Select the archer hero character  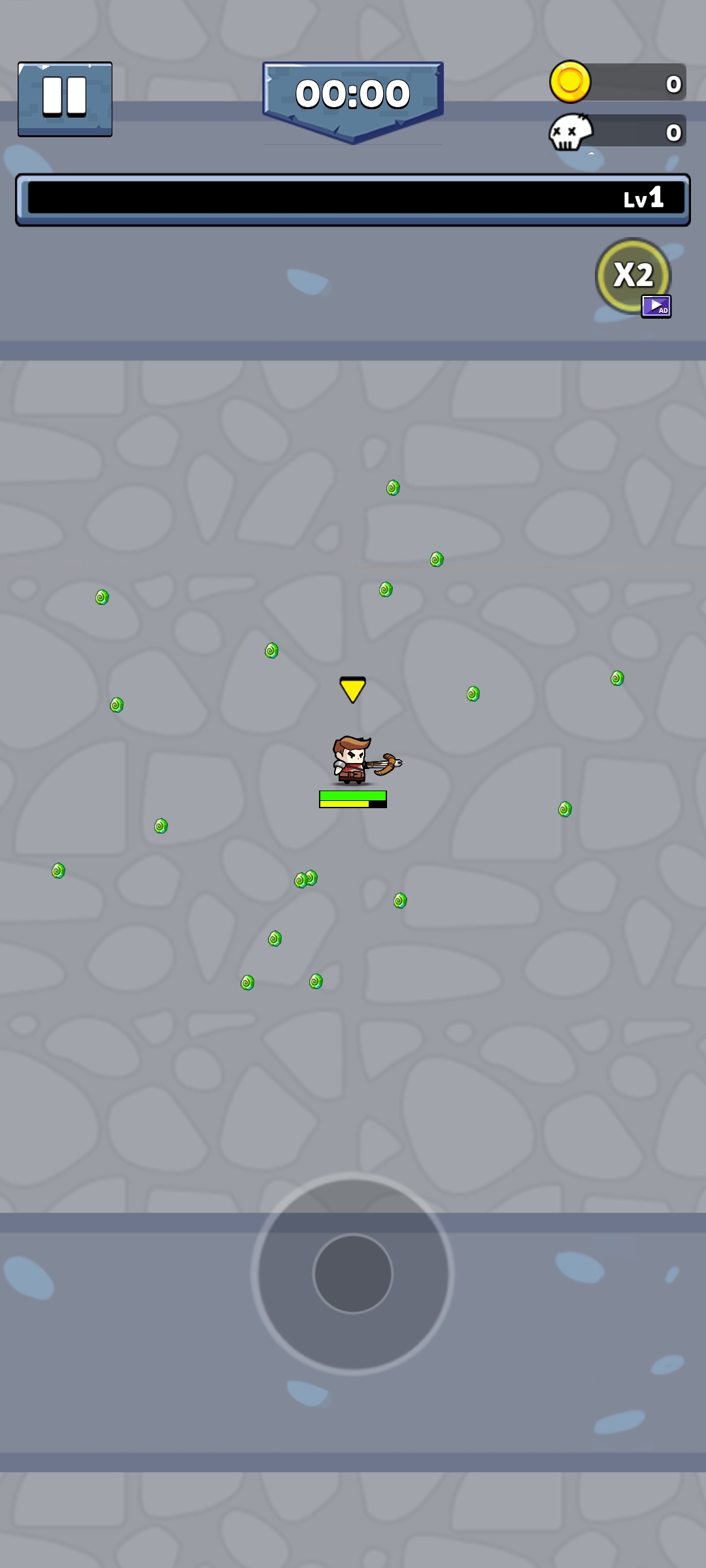click(353, 761)
